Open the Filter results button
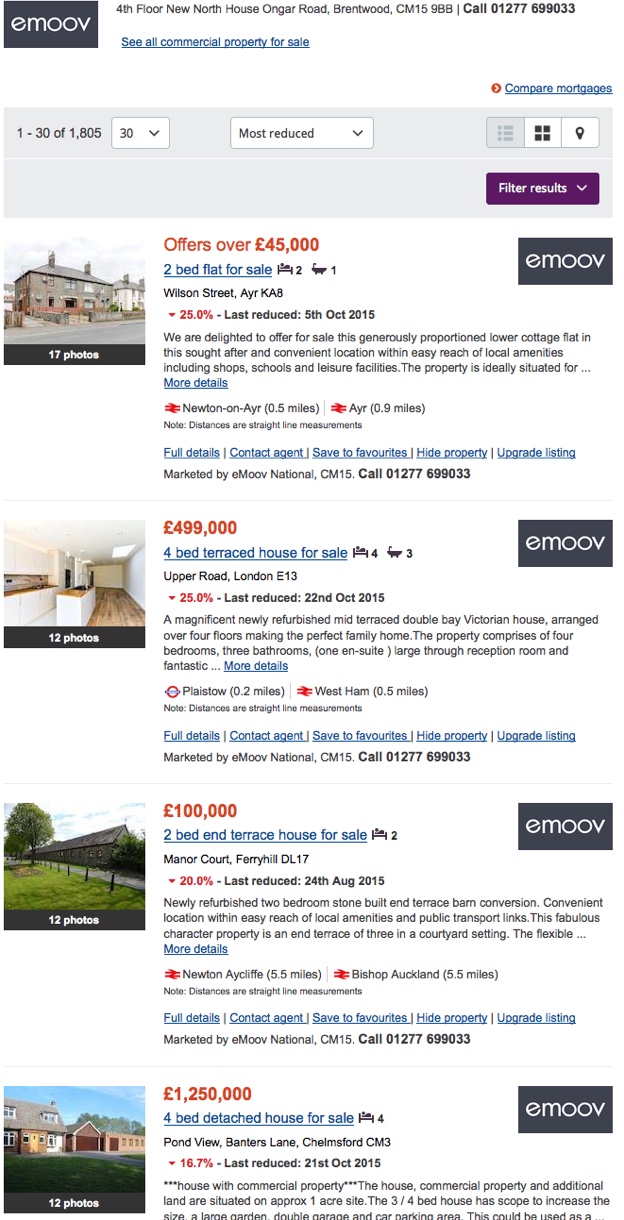 542,188
